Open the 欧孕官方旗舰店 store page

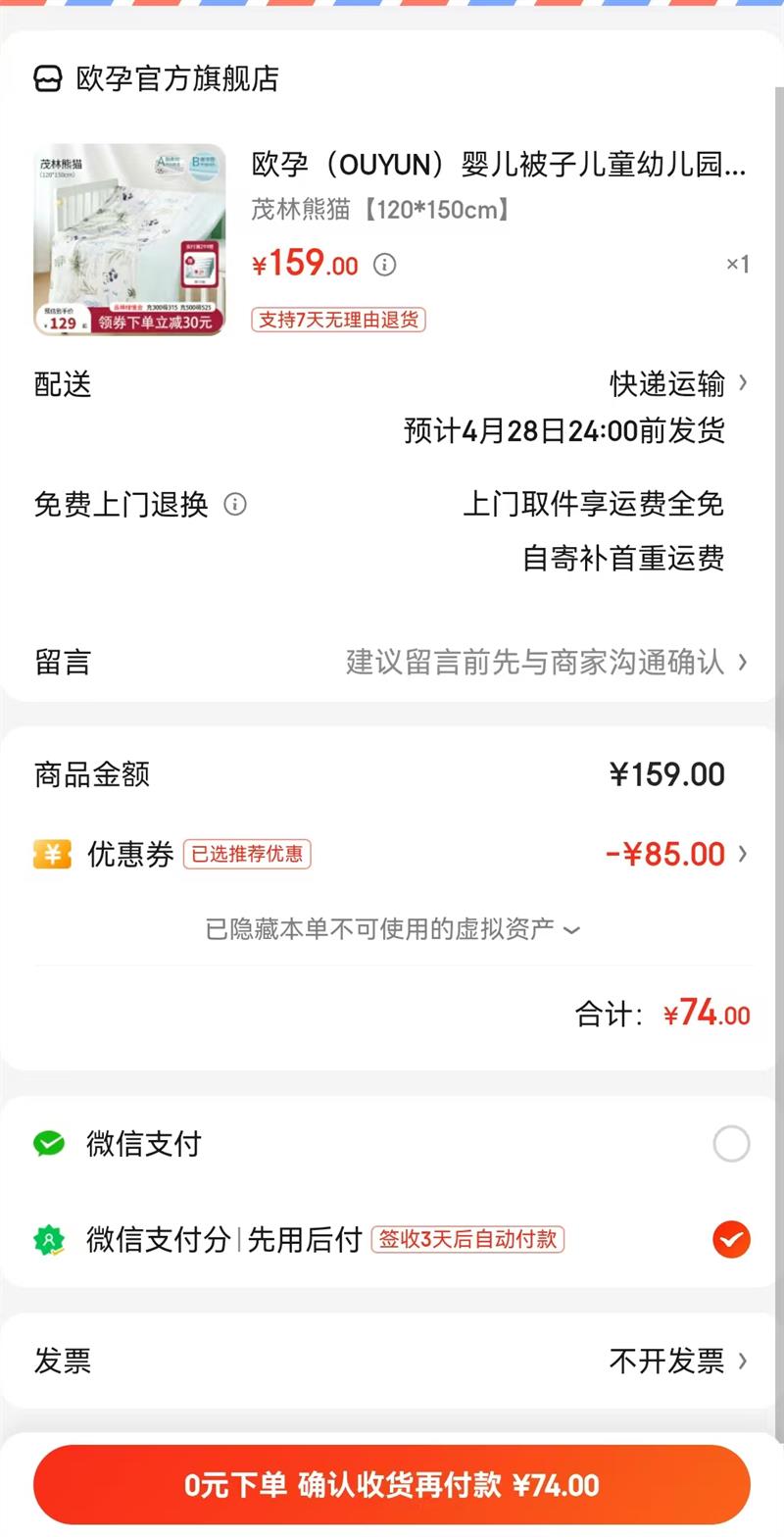(157, 79)
